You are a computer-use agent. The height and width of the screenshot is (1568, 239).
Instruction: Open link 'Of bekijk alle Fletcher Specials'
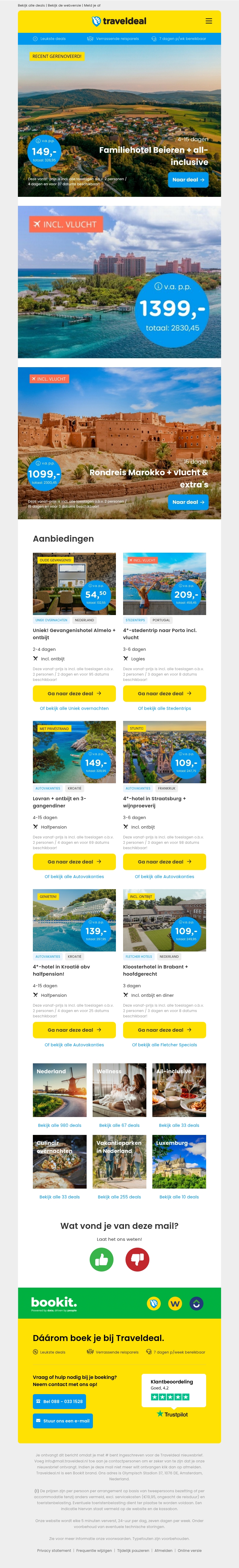[164, 1045]
